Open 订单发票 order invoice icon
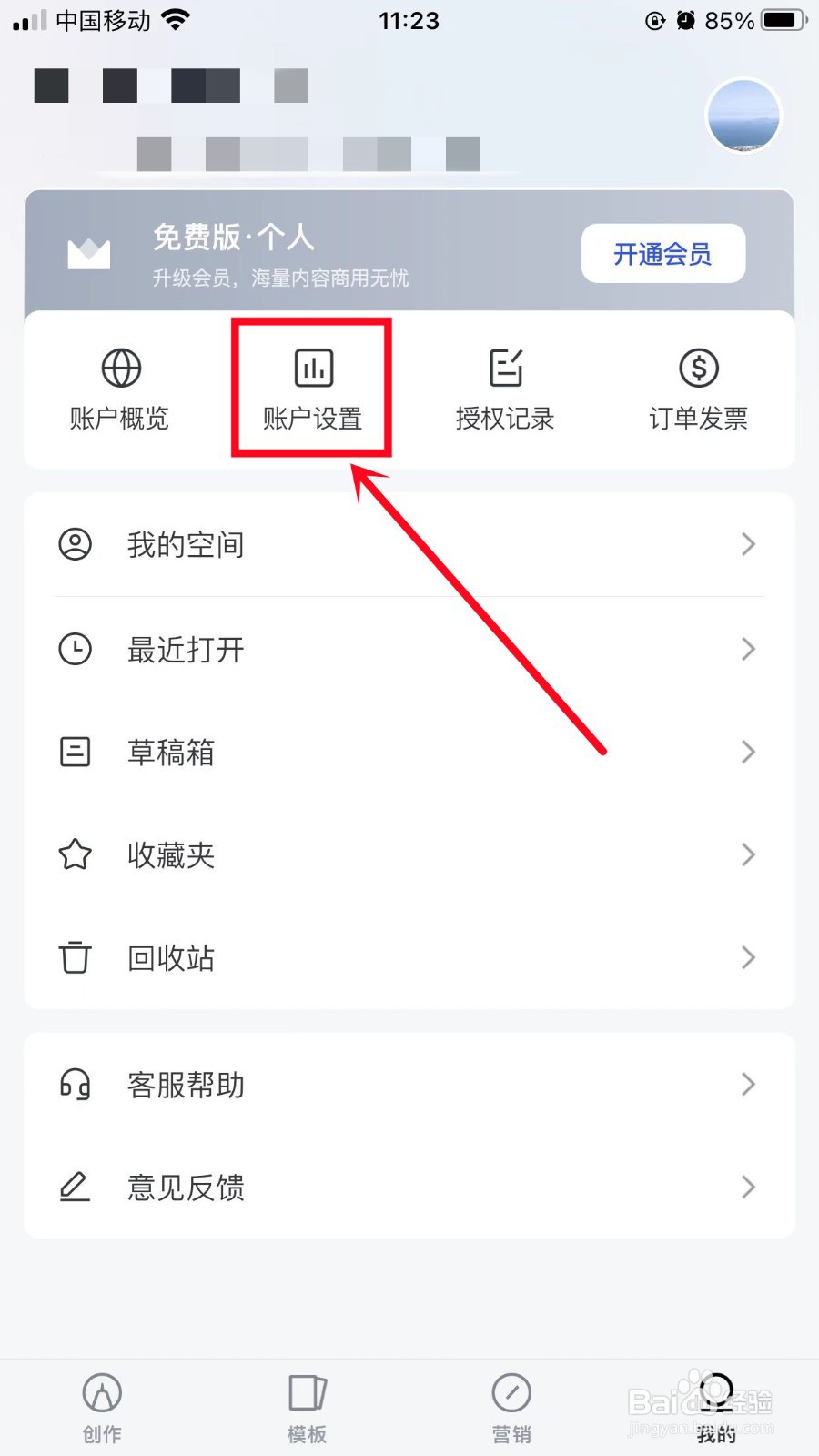The width and height of the screenshot is (819, 1456). pyautogui.click(x=698, y=369)
